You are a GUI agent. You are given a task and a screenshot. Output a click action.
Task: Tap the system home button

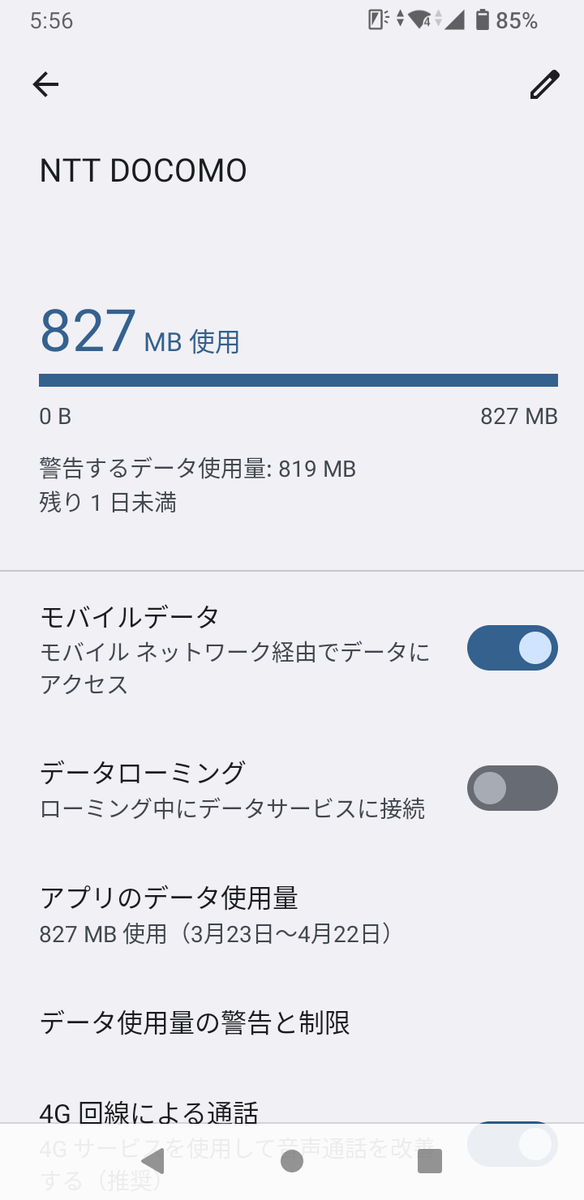coord(291,1160)
